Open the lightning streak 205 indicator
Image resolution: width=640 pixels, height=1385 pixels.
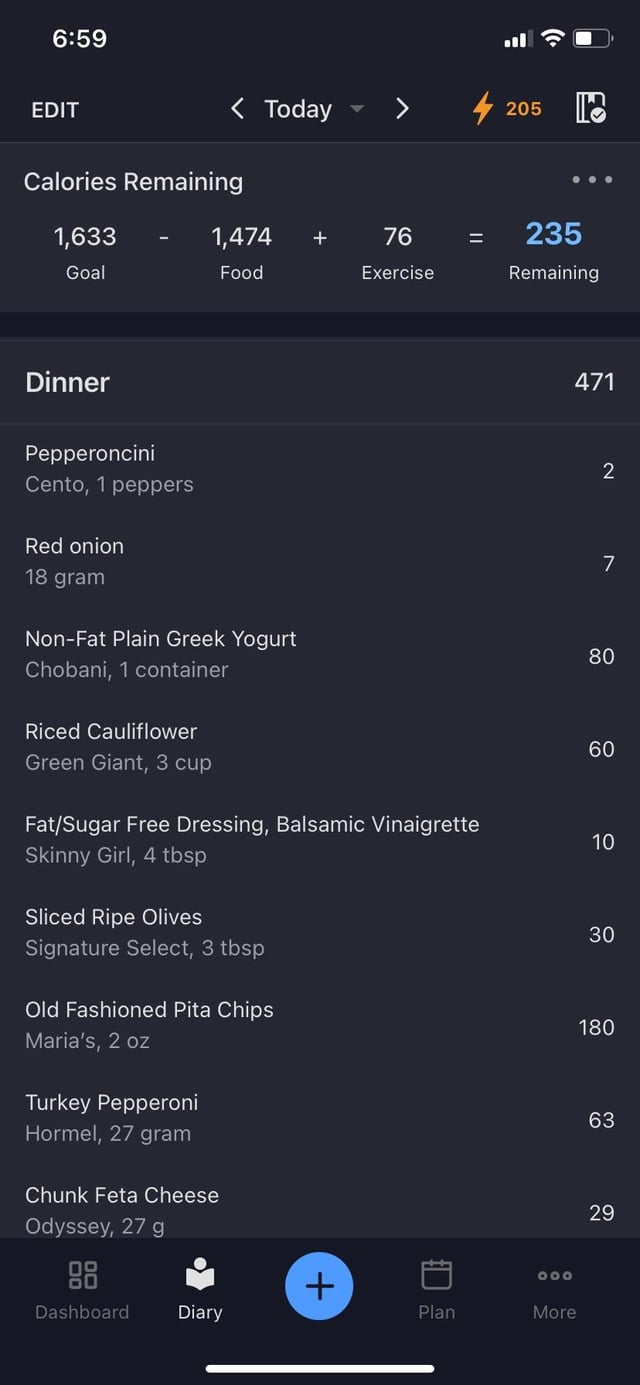click(x=507, y=108)
